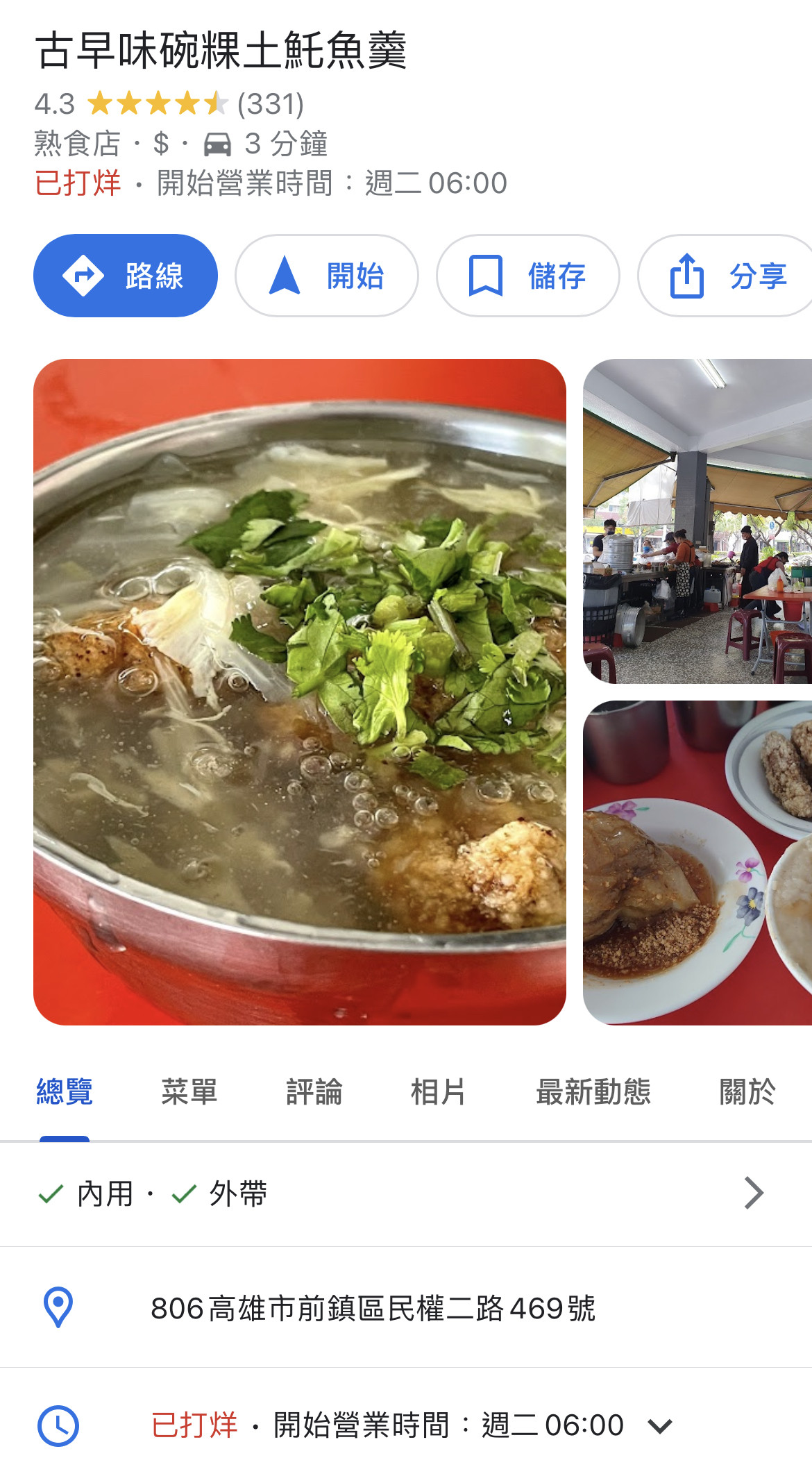Tap the address 民權二路469號 row
812x1483 pixels.
pos(406,1307)
